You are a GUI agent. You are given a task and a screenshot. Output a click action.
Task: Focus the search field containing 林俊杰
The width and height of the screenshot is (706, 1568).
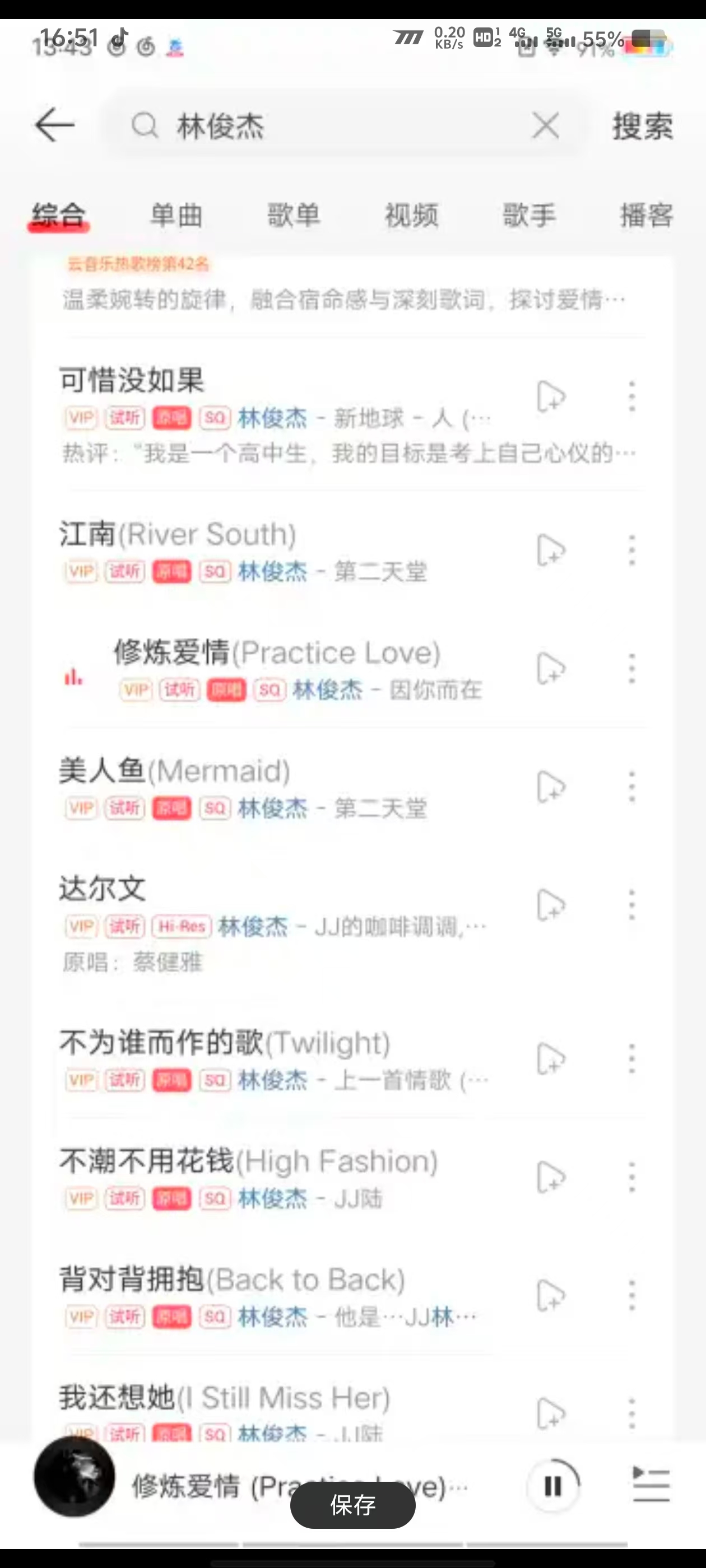pos(341,127)
